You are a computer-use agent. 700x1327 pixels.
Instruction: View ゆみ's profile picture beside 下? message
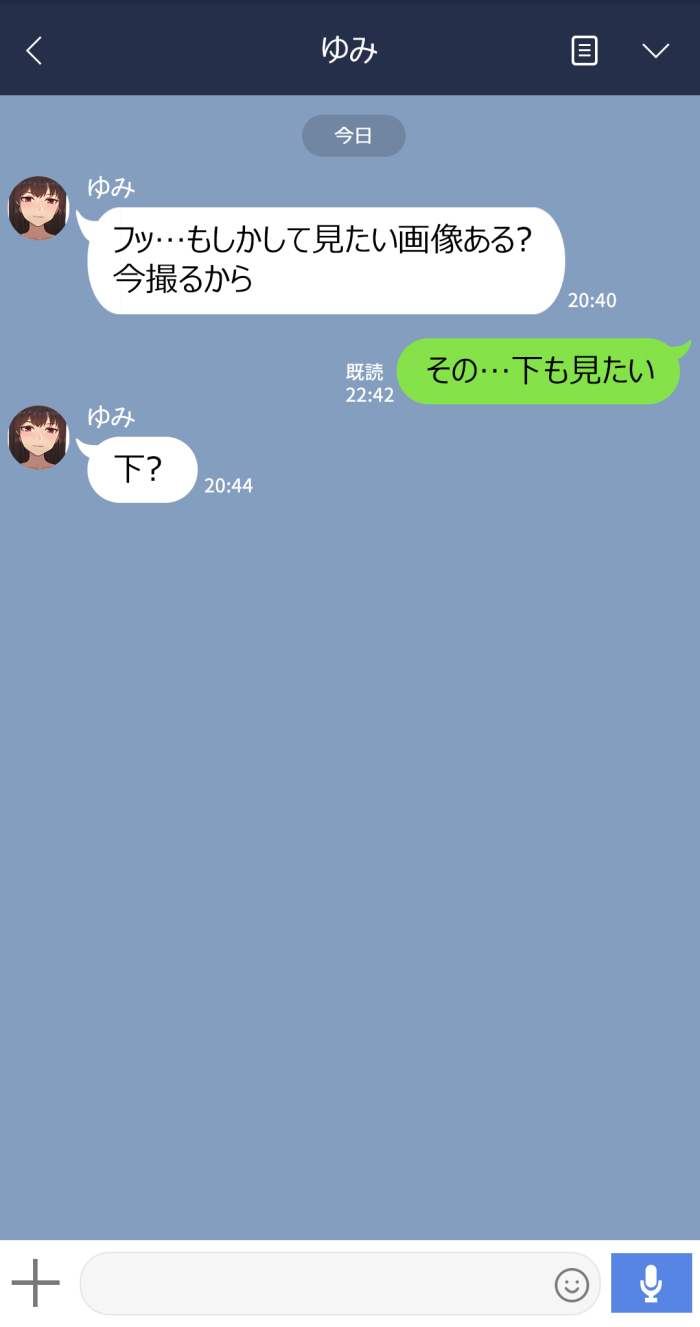click(39, 438)
